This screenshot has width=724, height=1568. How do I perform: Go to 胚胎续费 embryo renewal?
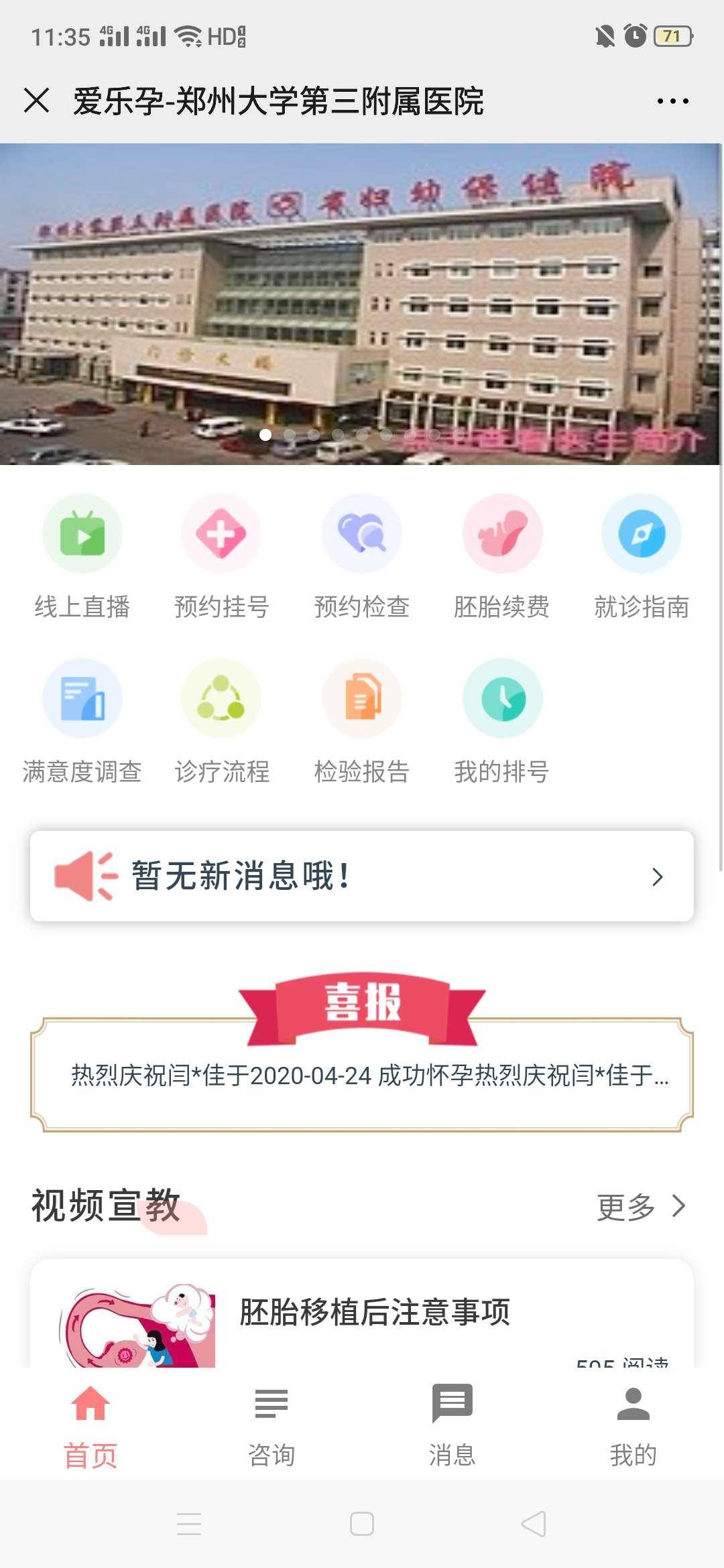coord(502,558)
